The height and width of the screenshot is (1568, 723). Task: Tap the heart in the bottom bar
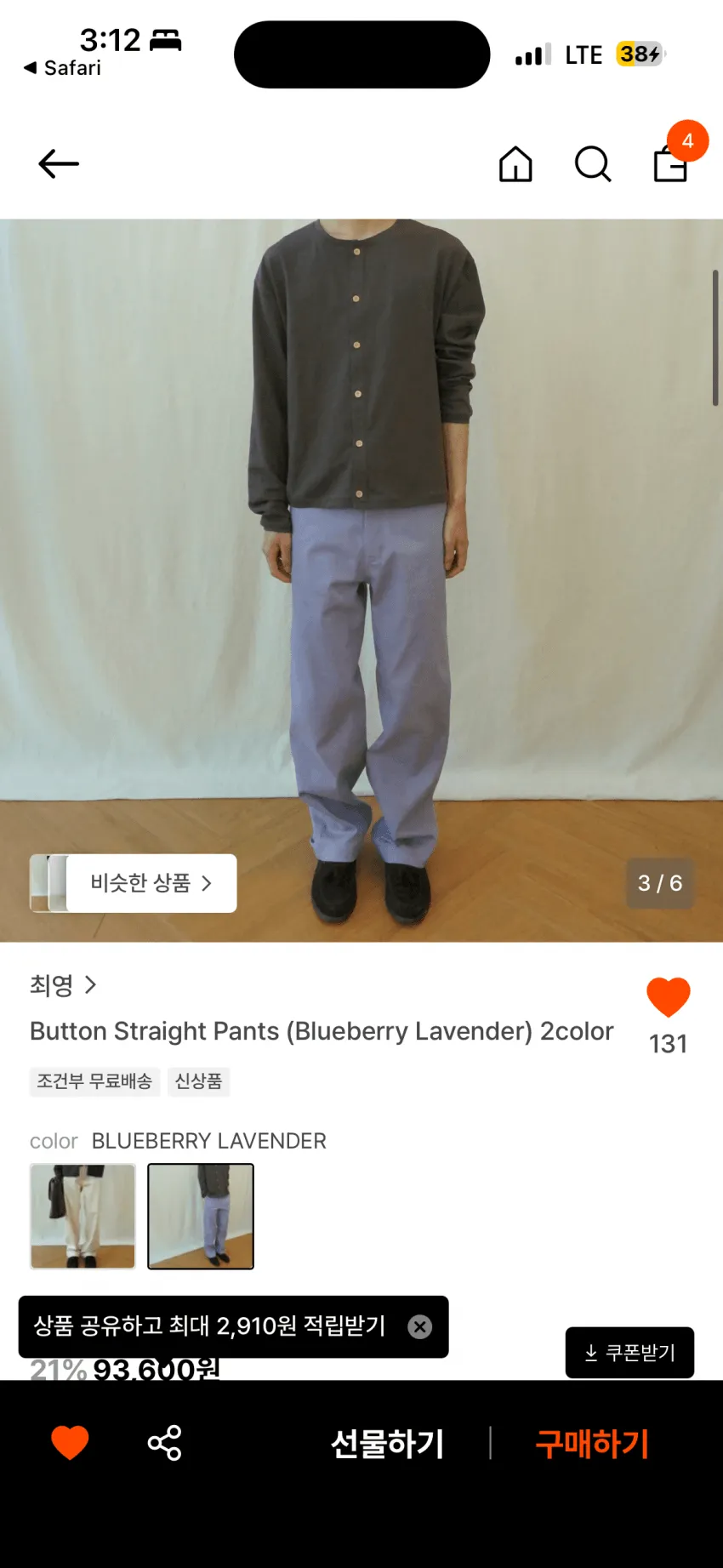point(70,1443)
